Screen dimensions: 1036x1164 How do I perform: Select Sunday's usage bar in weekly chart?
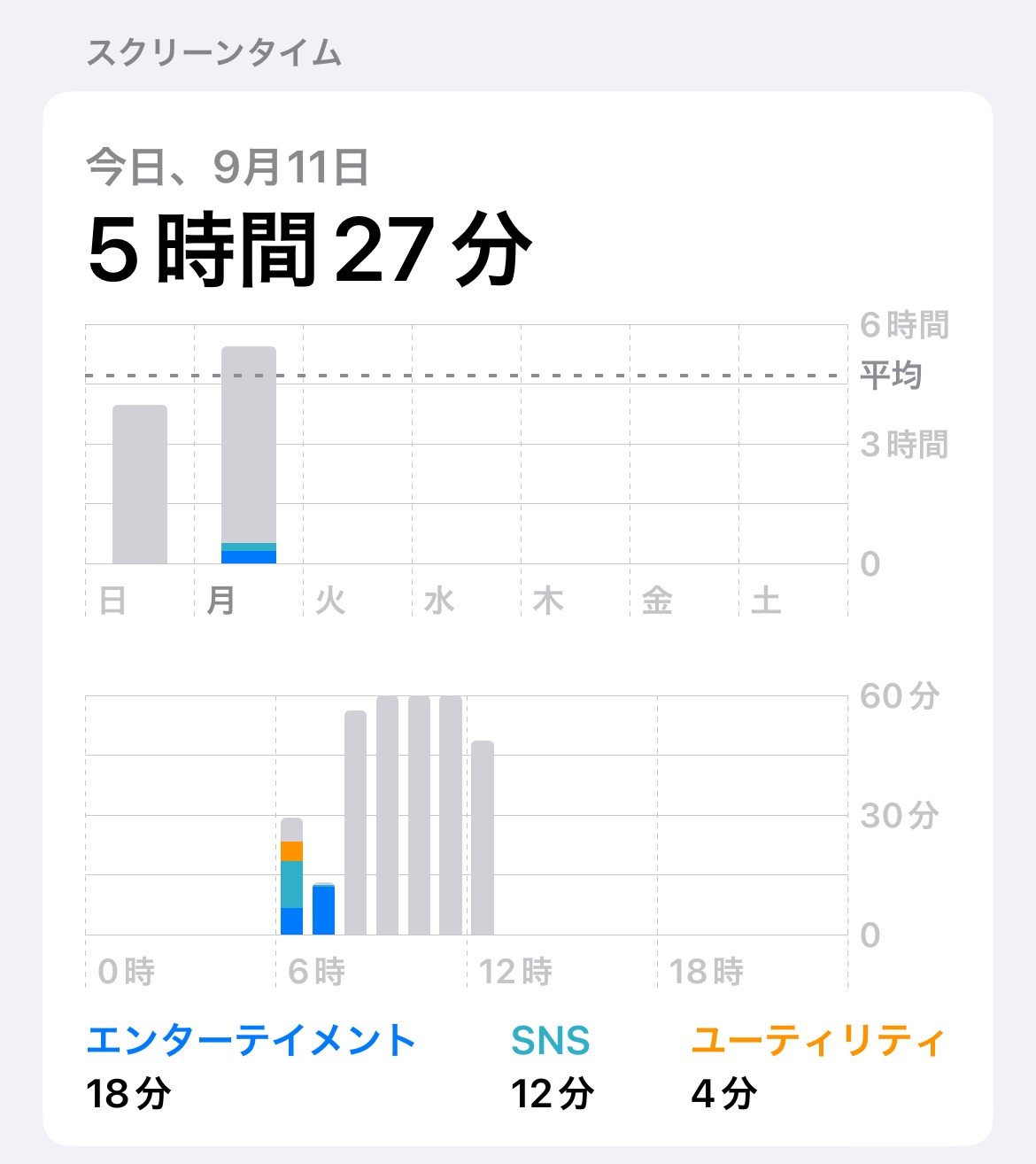coord(140,484)
